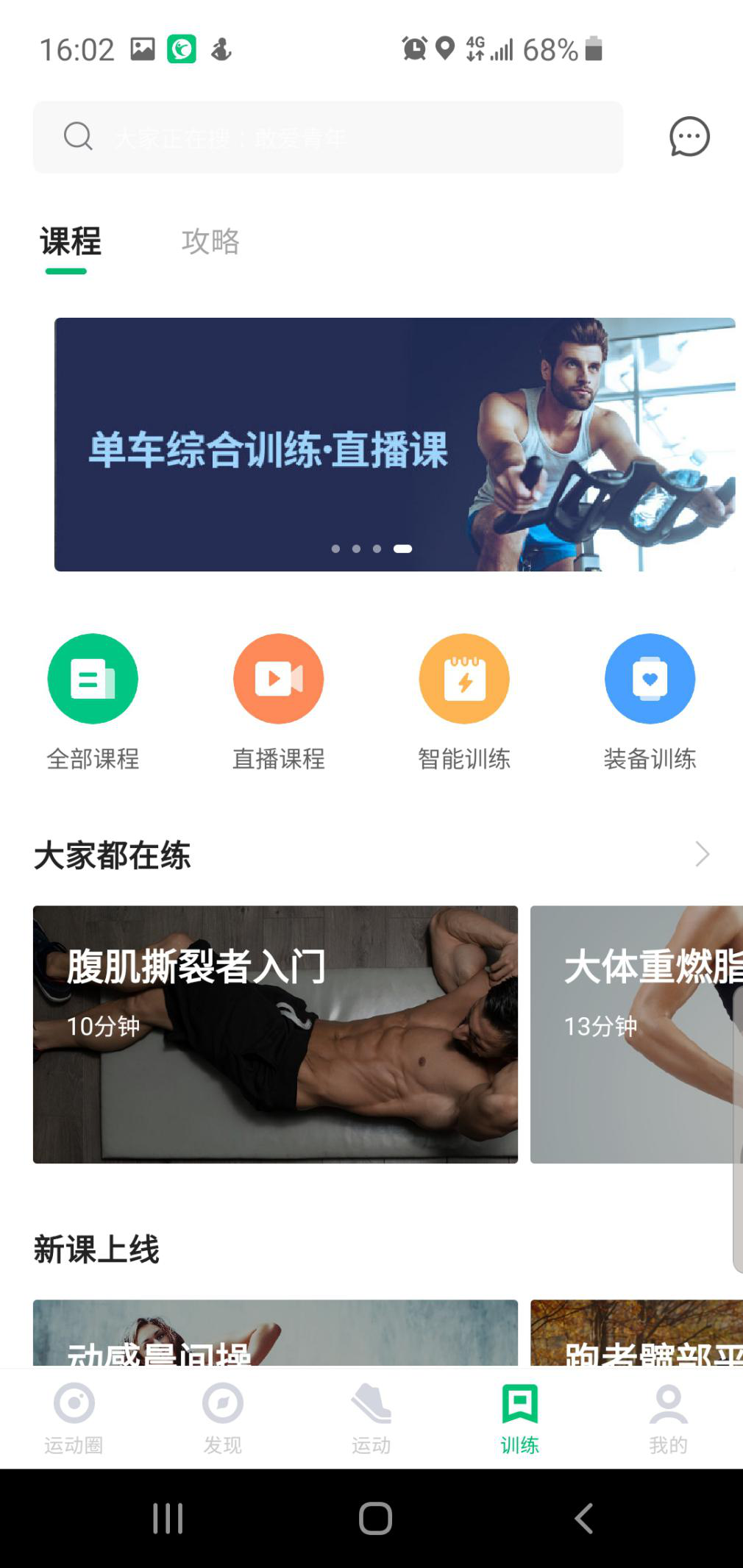
Task: Go to the 运动圈 bottom tab
Action: (x=74, y=1418)
